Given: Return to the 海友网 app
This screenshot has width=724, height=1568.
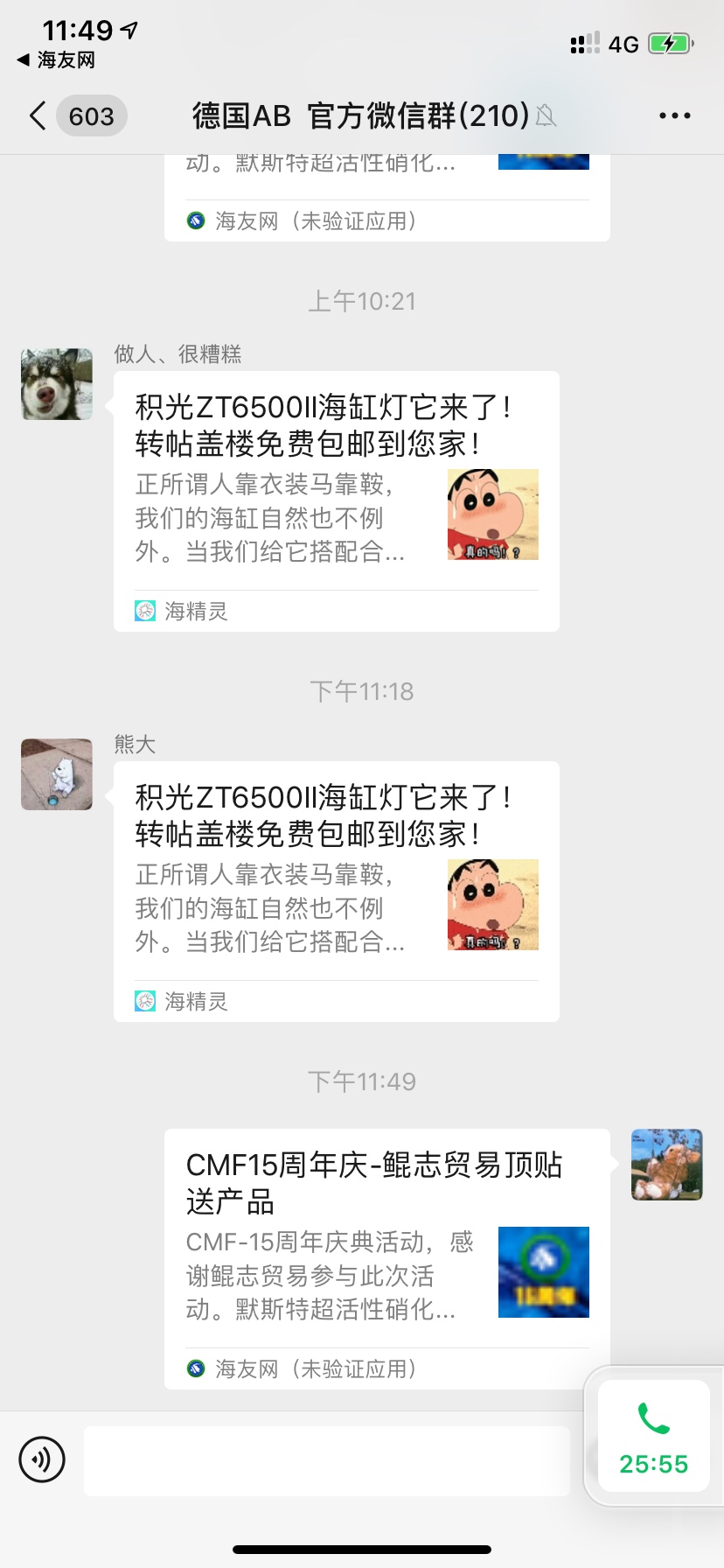Looking at the screenshot, I should click(57, 60).
